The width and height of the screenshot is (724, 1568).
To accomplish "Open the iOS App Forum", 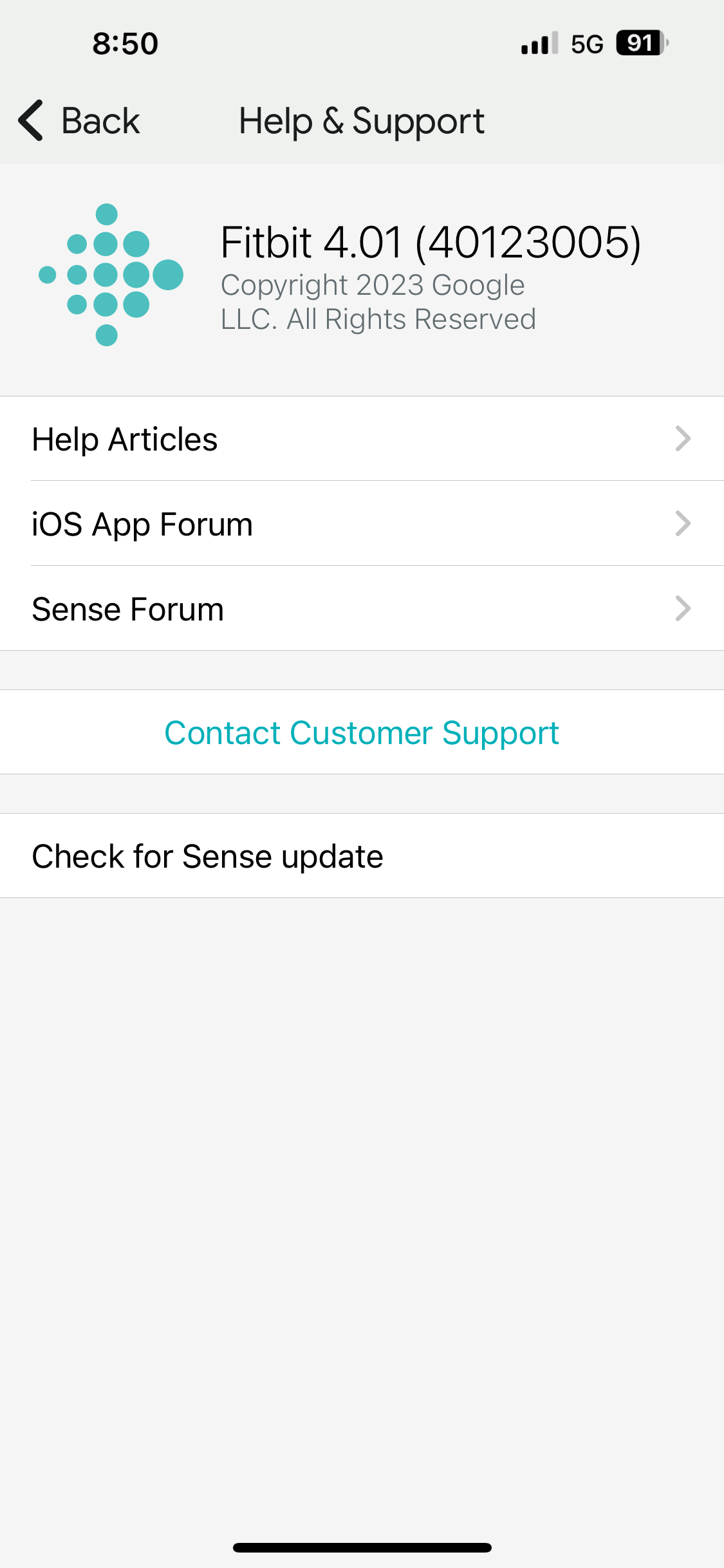I will click(362, 524).
